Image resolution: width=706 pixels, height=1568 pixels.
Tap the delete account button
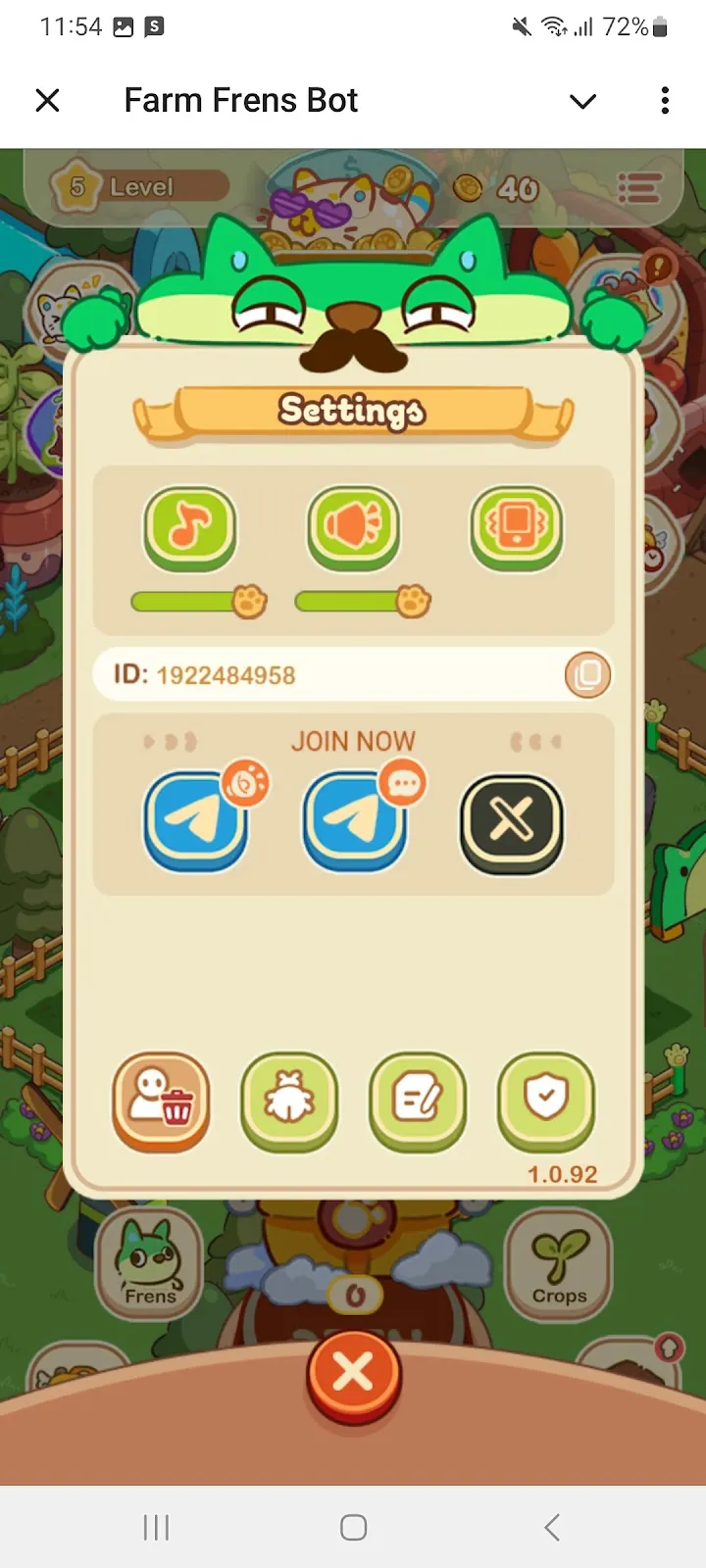[x=162, y=1102]
